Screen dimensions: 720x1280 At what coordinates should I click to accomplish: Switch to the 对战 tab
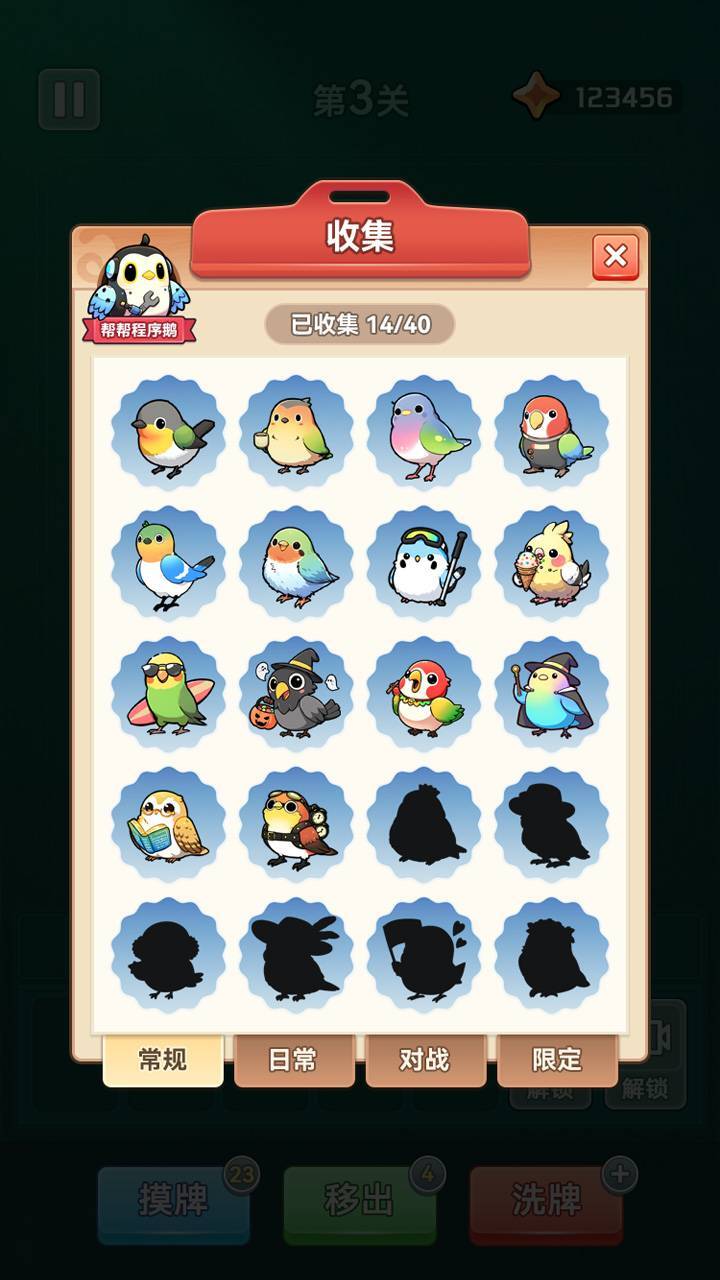point(425,1060)
